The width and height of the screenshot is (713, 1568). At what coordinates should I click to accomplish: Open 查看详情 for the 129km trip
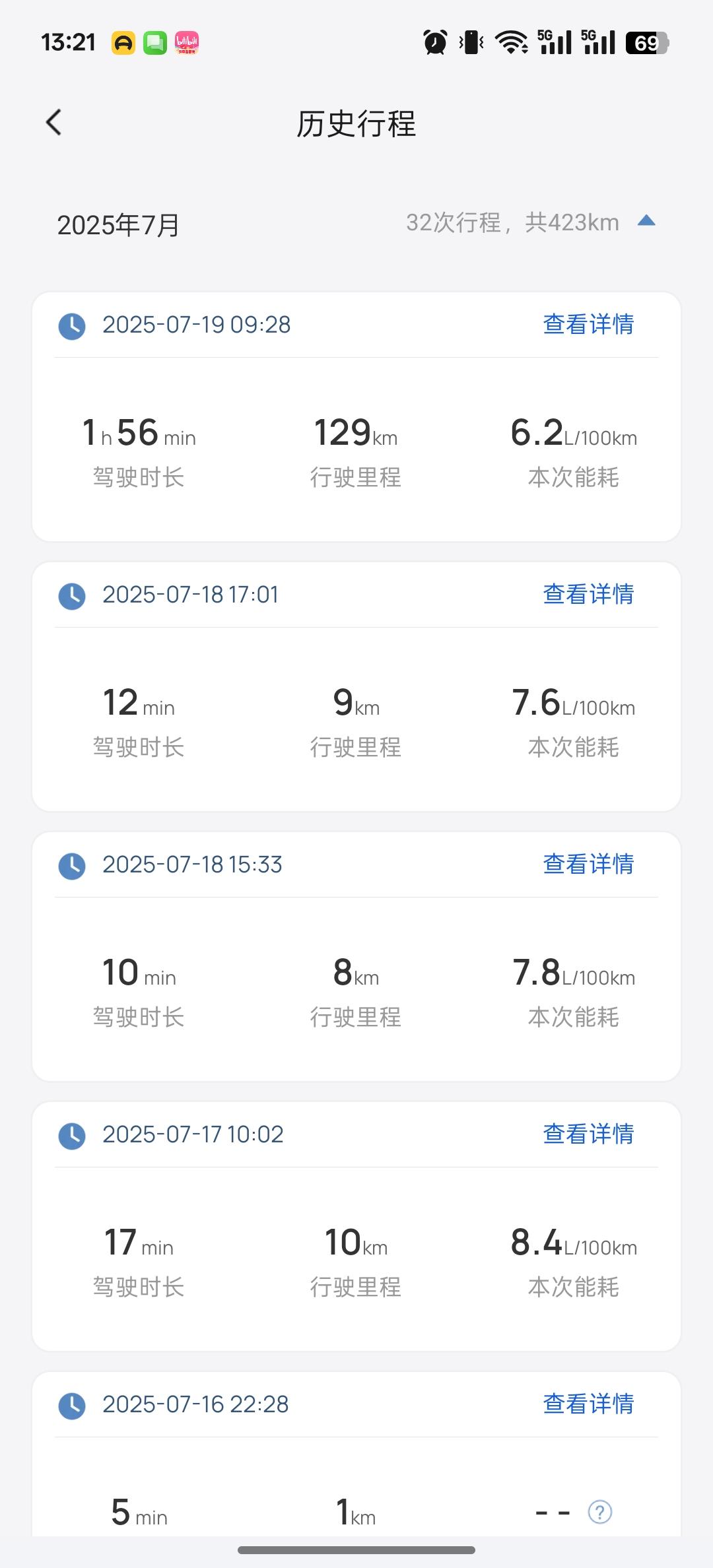[x=588, y=325]
